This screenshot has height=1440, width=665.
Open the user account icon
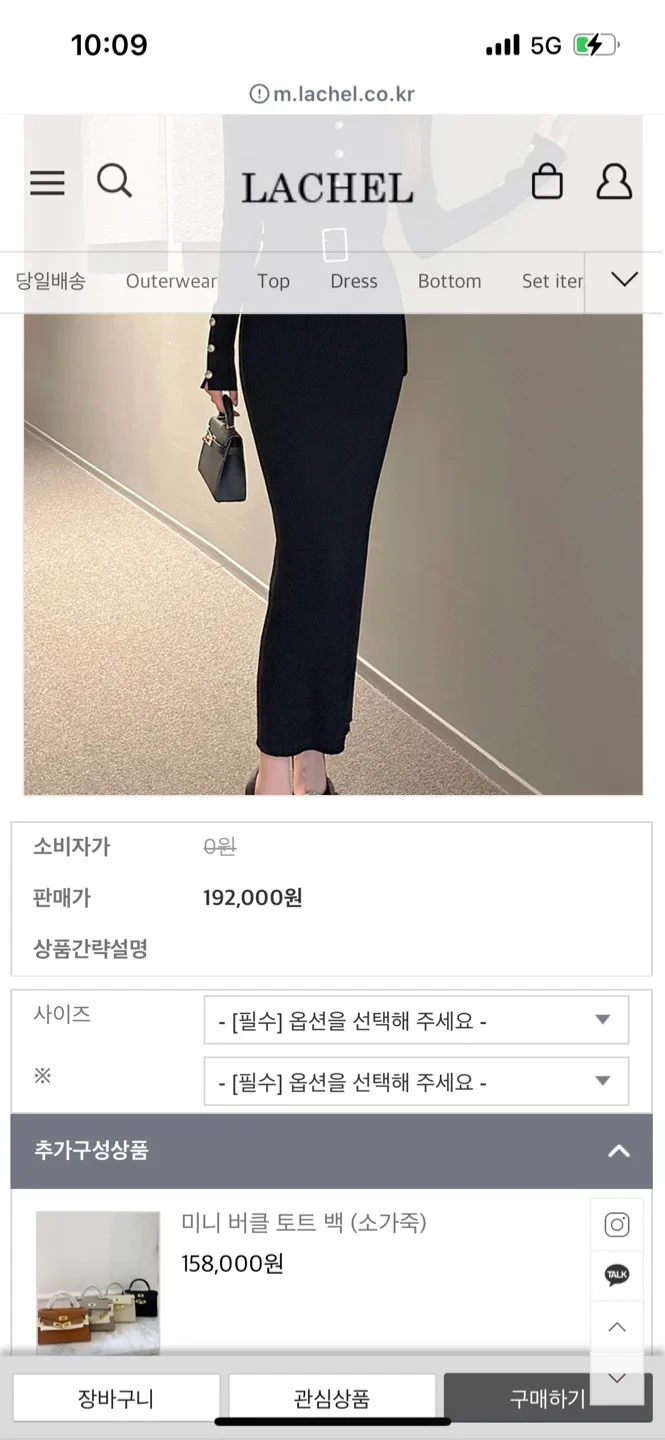tap(614, 181)
